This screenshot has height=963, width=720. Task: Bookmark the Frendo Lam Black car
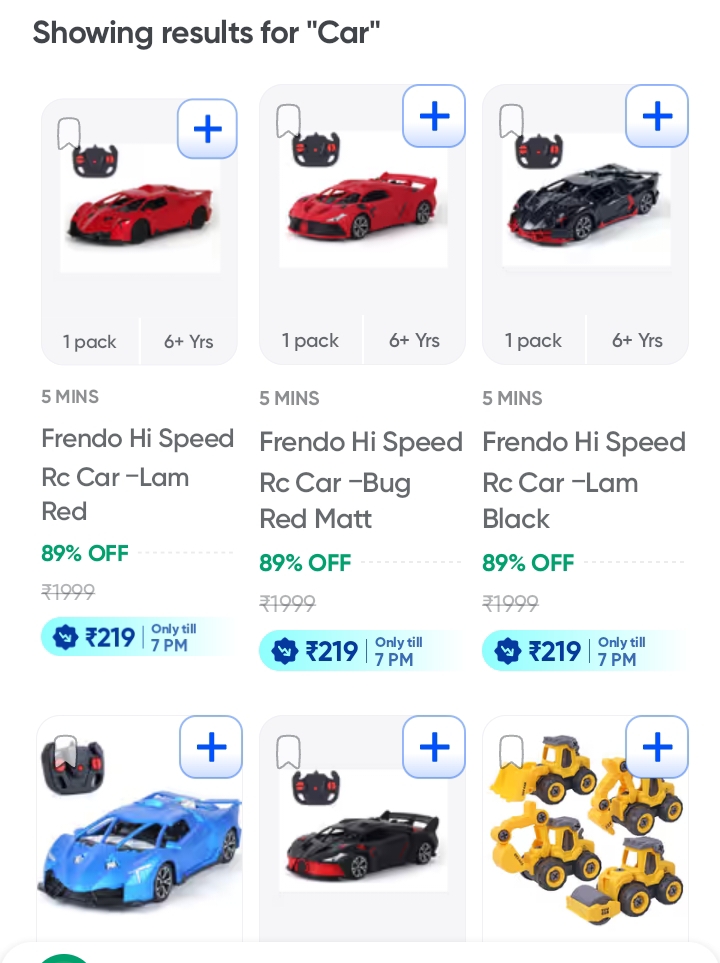click(511, 120)
